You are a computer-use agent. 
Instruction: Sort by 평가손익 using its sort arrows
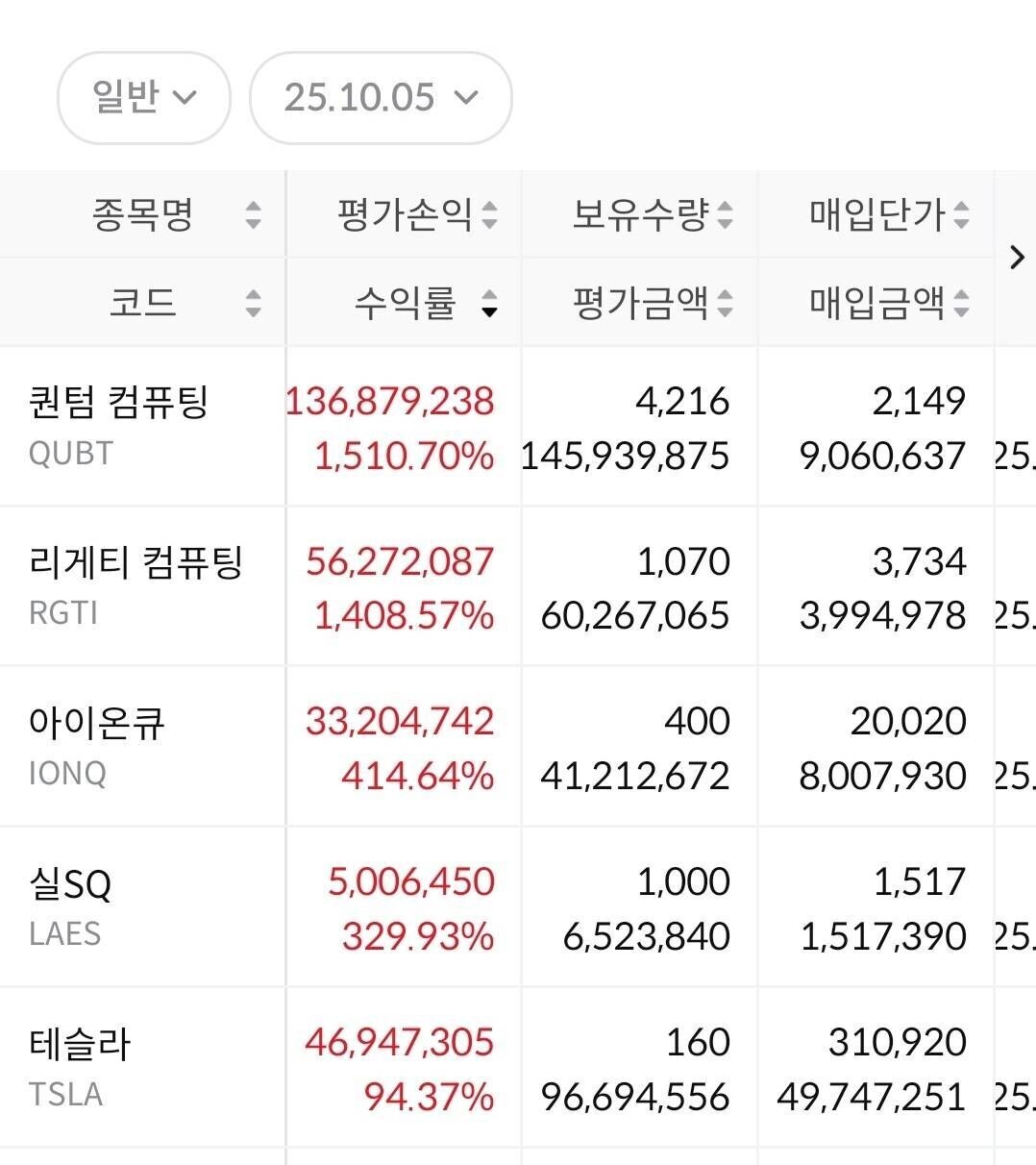(490, 215)
